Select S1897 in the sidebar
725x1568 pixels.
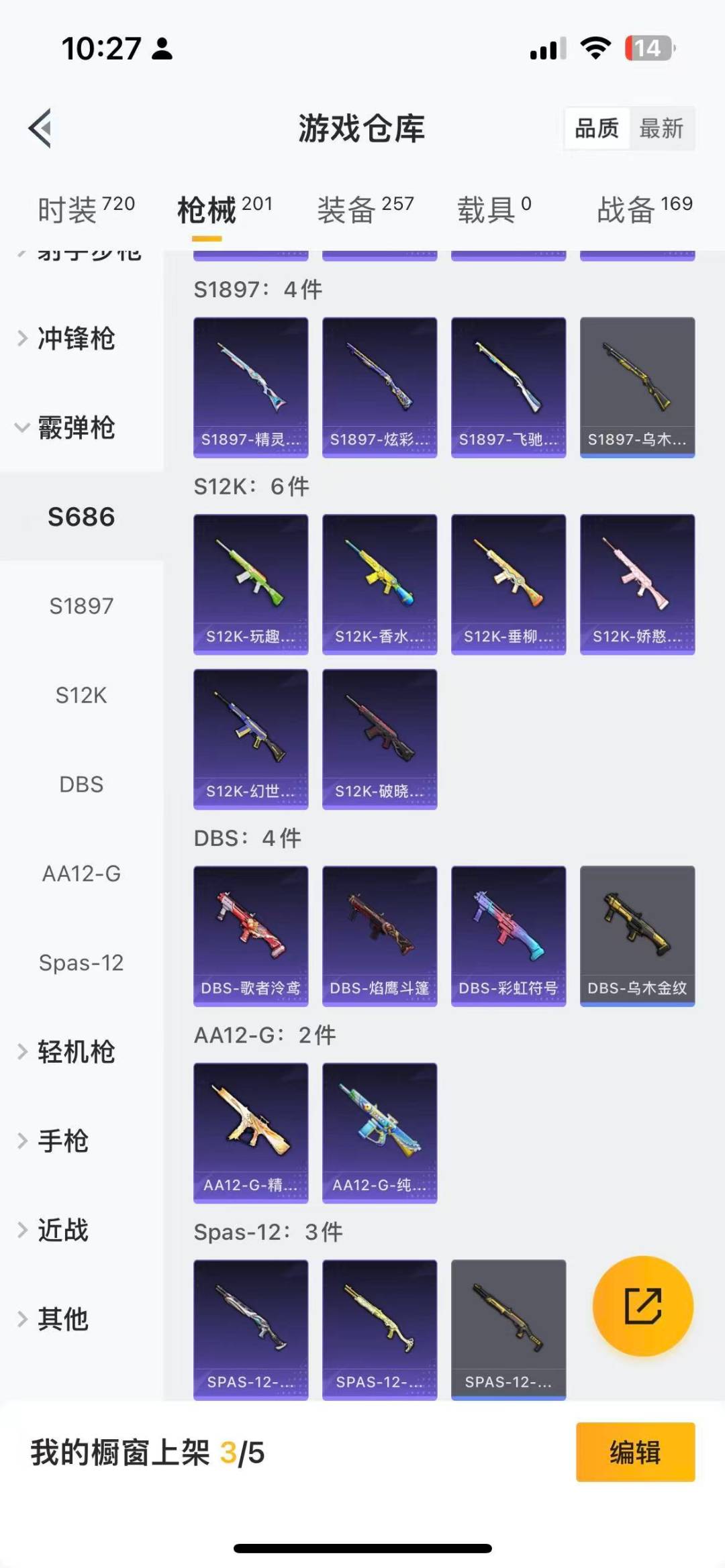pyautogui.click(x=81, y=606)
